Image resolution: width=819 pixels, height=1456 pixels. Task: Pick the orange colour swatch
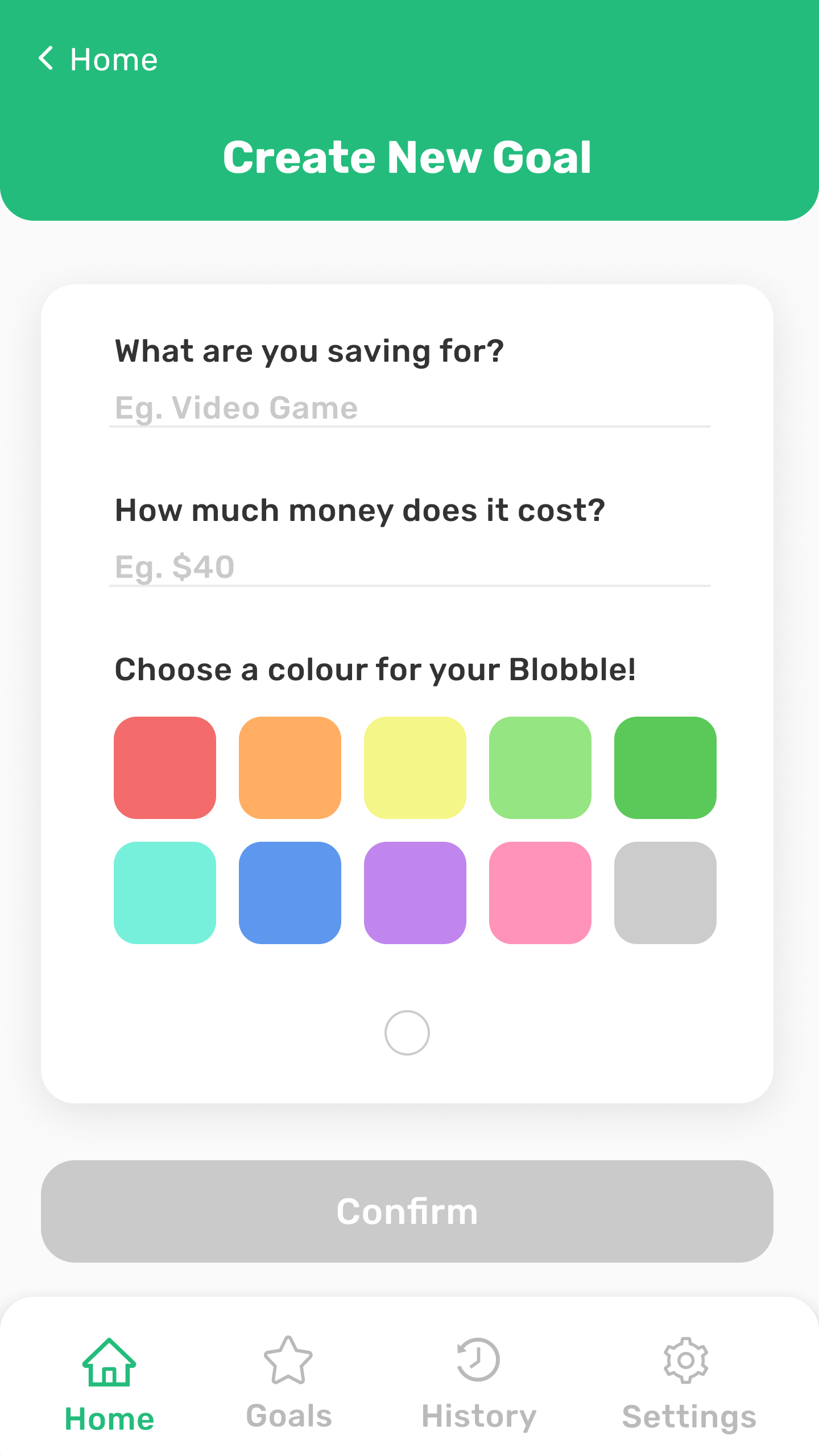tap(290, 768)
